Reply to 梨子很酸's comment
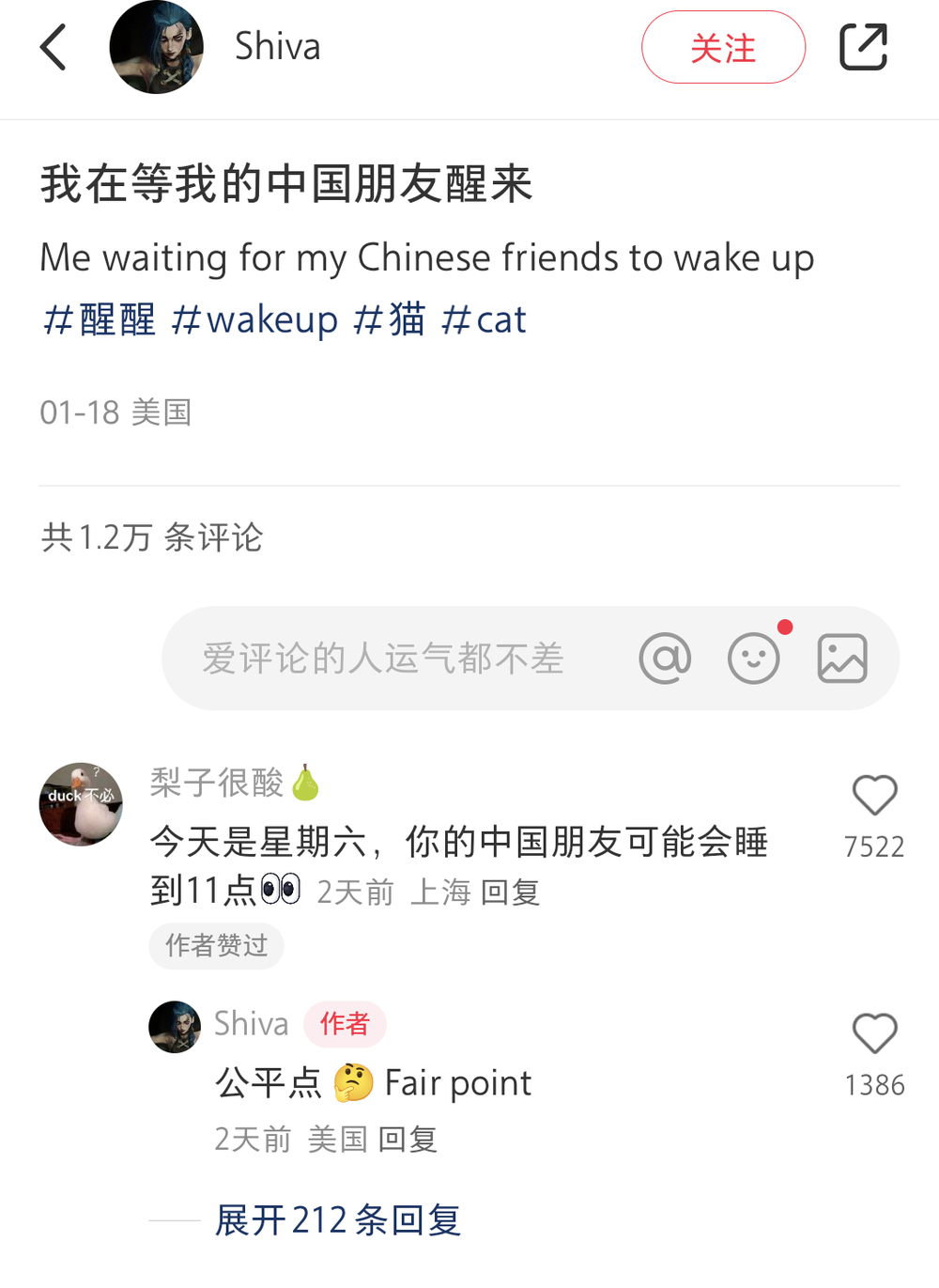 point(510,892)
